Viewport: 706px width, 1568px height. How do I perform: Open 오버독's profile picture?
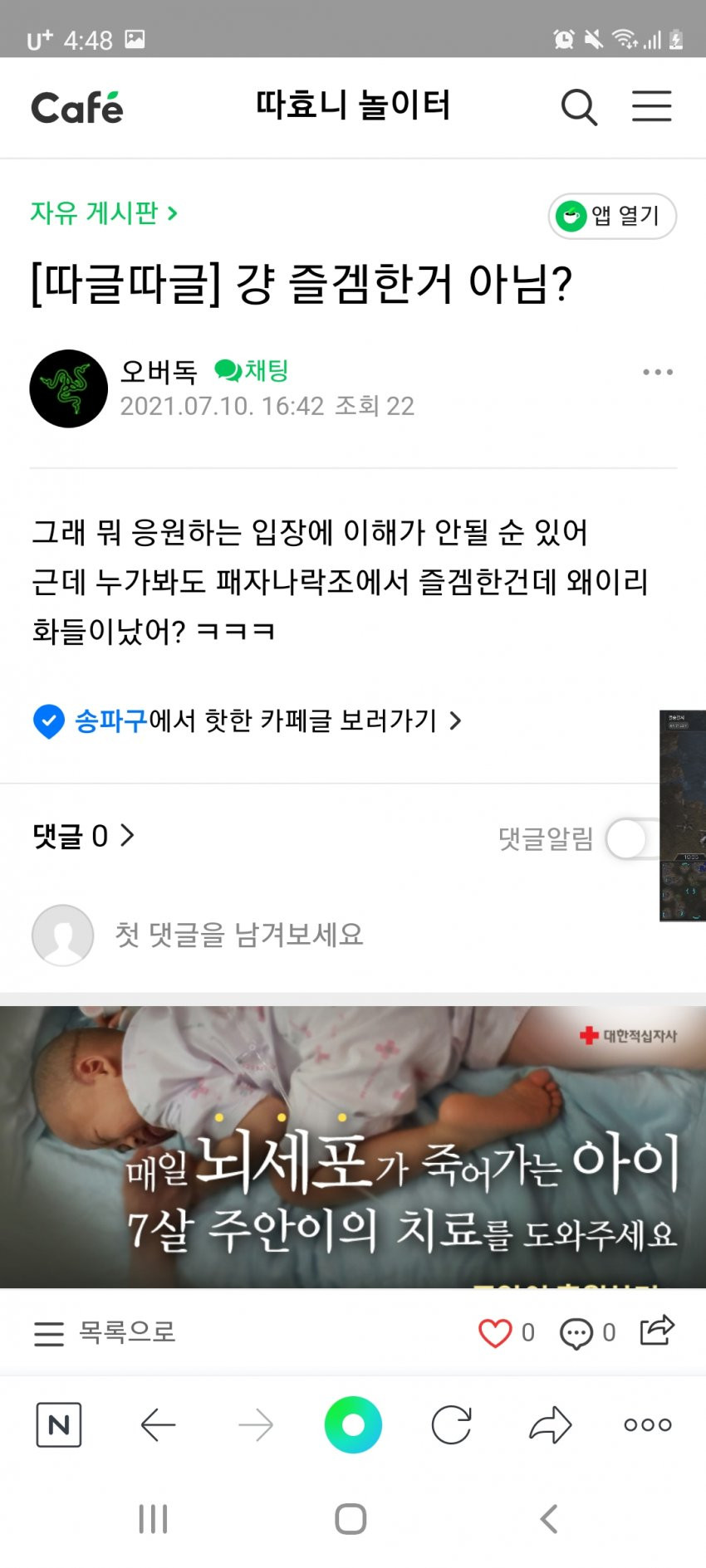68,388
